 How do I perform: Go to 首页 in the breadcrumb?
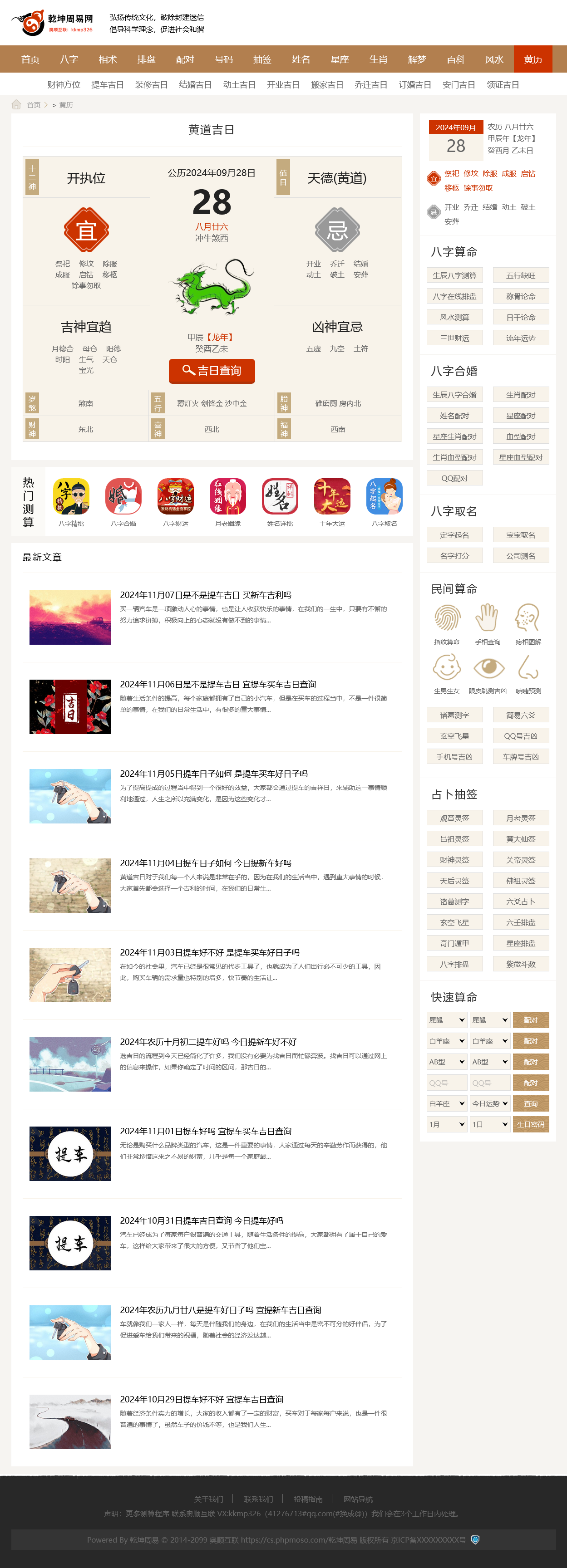(34, 105)
